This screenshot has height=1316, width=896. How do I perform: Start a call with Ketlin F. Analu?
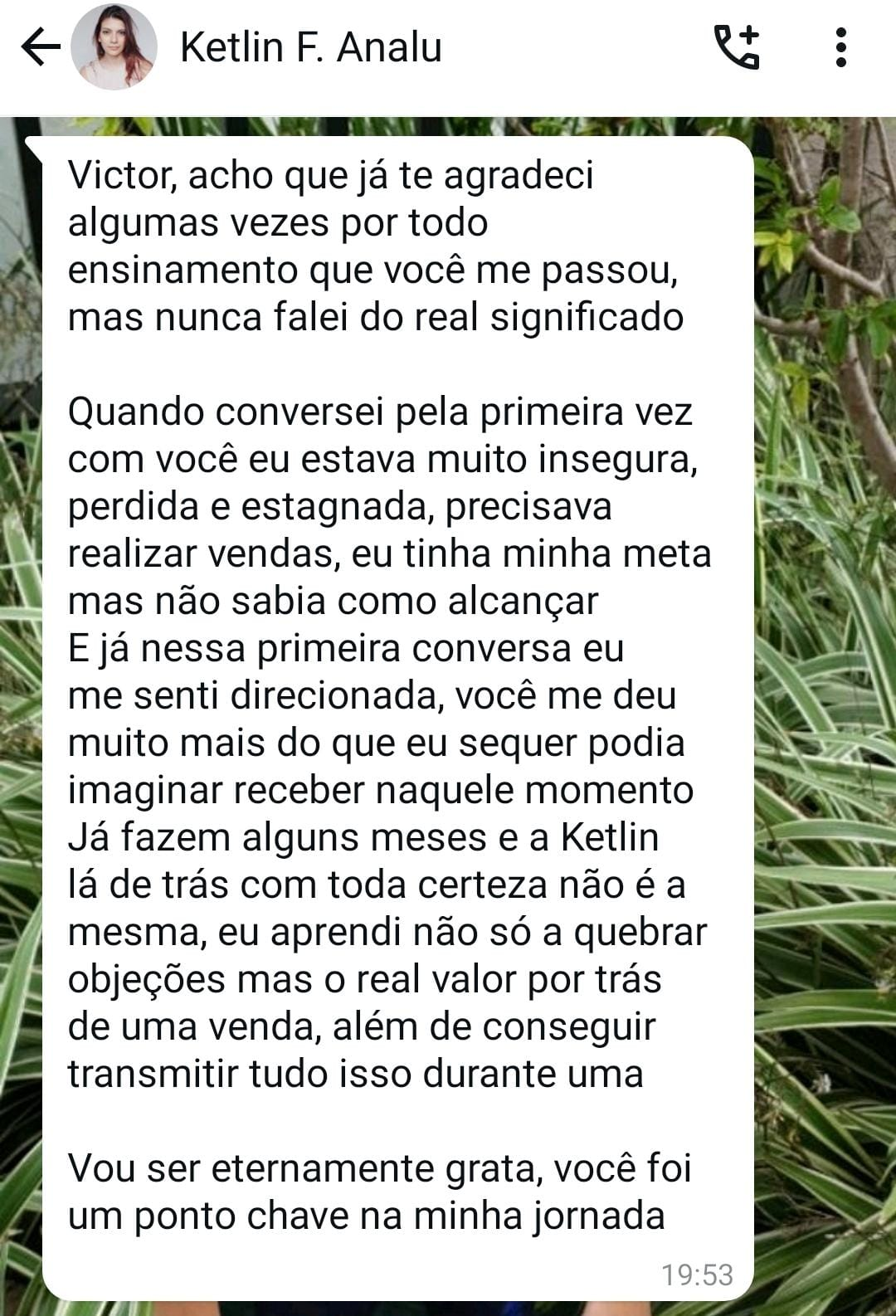(x=737, y=47)
